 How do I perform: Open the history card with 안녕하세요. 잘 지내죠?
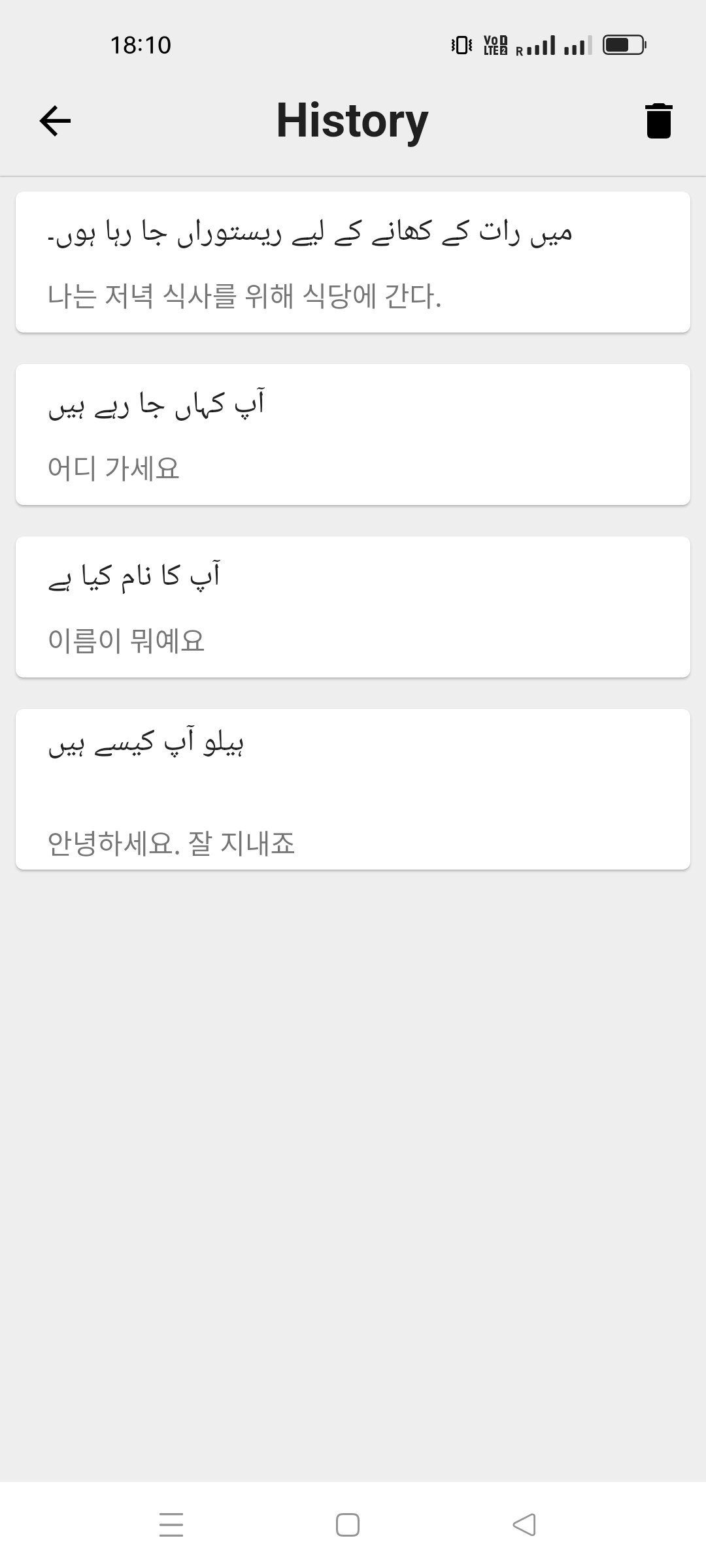[x=353, y=789]
